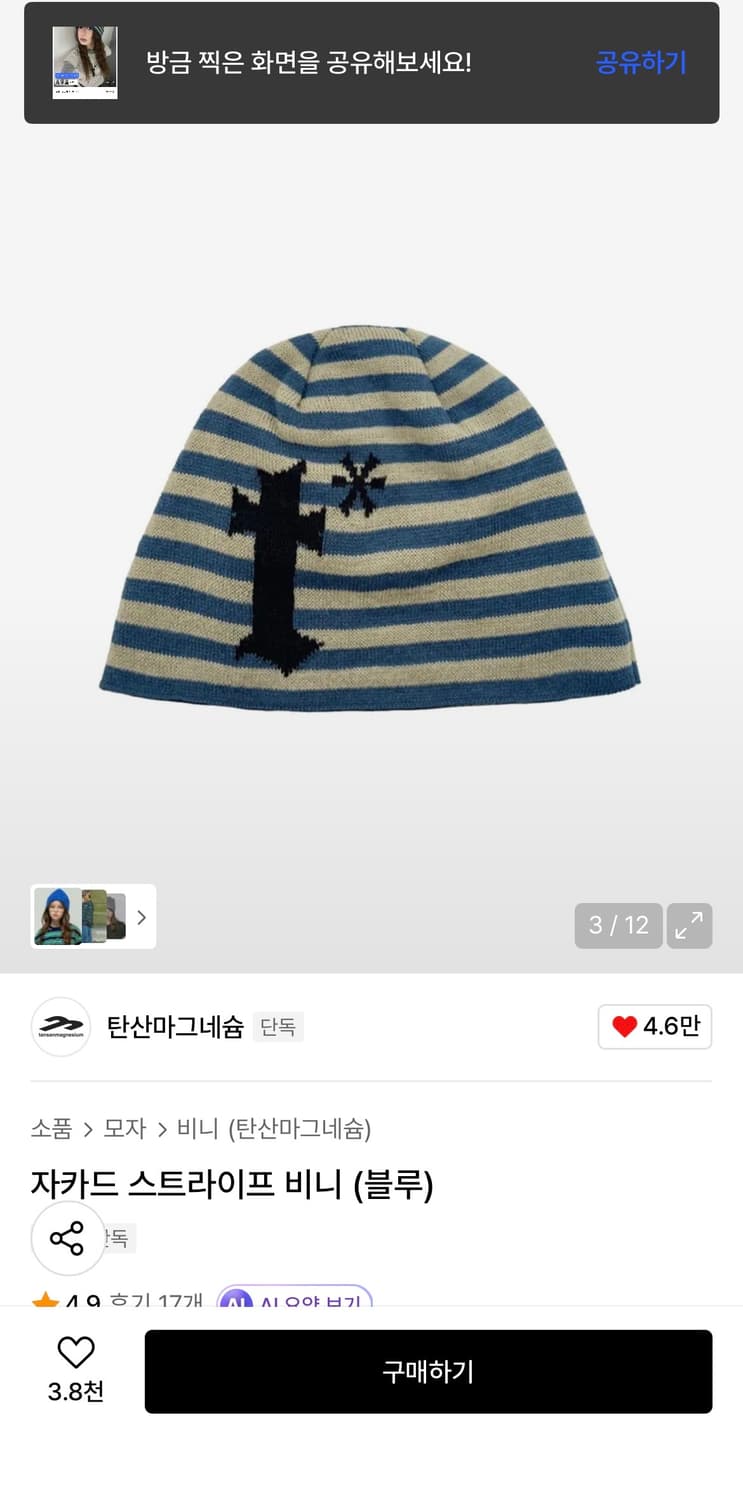View the 3 / 12 image counter

tap(618, 926)
